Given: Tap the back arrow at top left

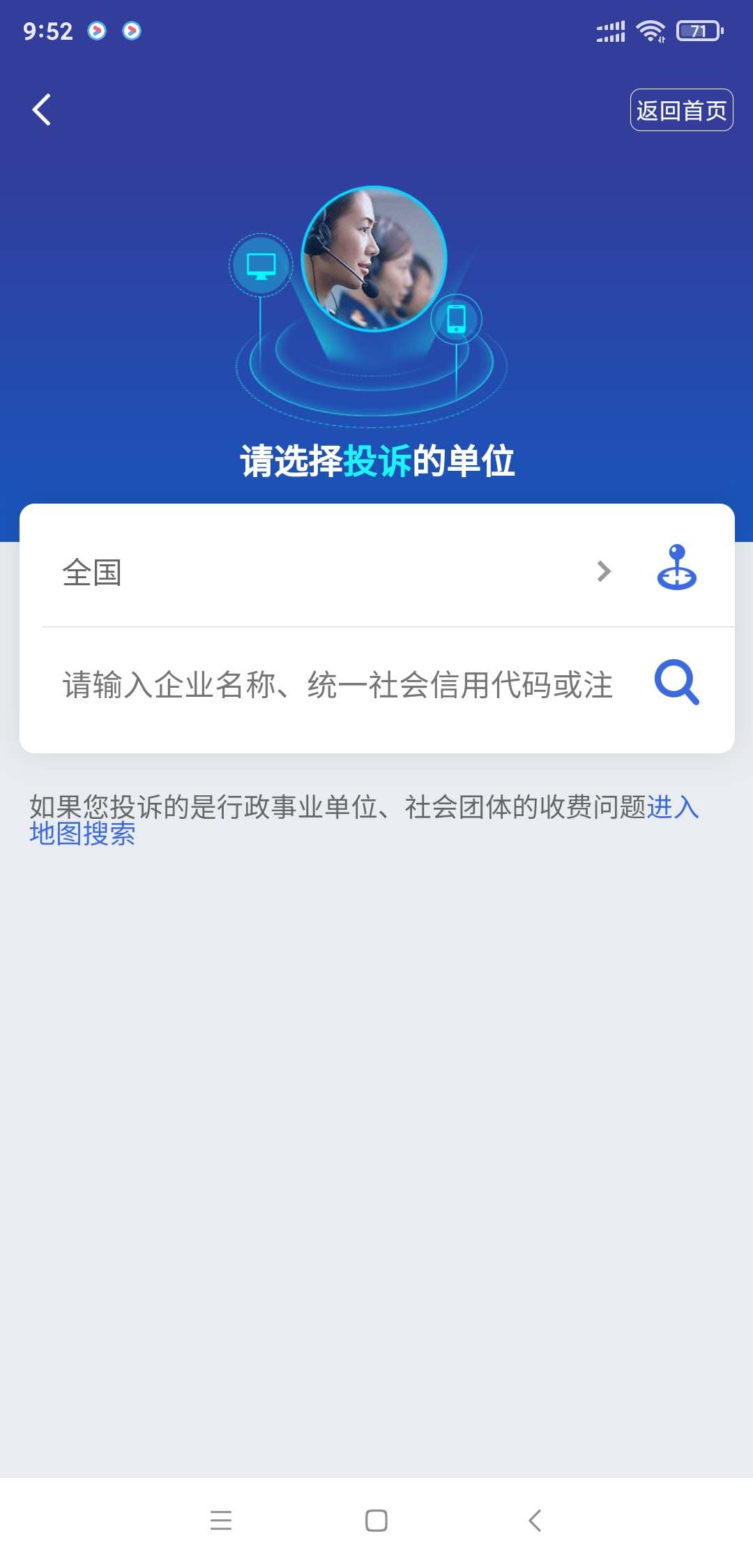Looking at the screenshot, I should tap(42, 110).
